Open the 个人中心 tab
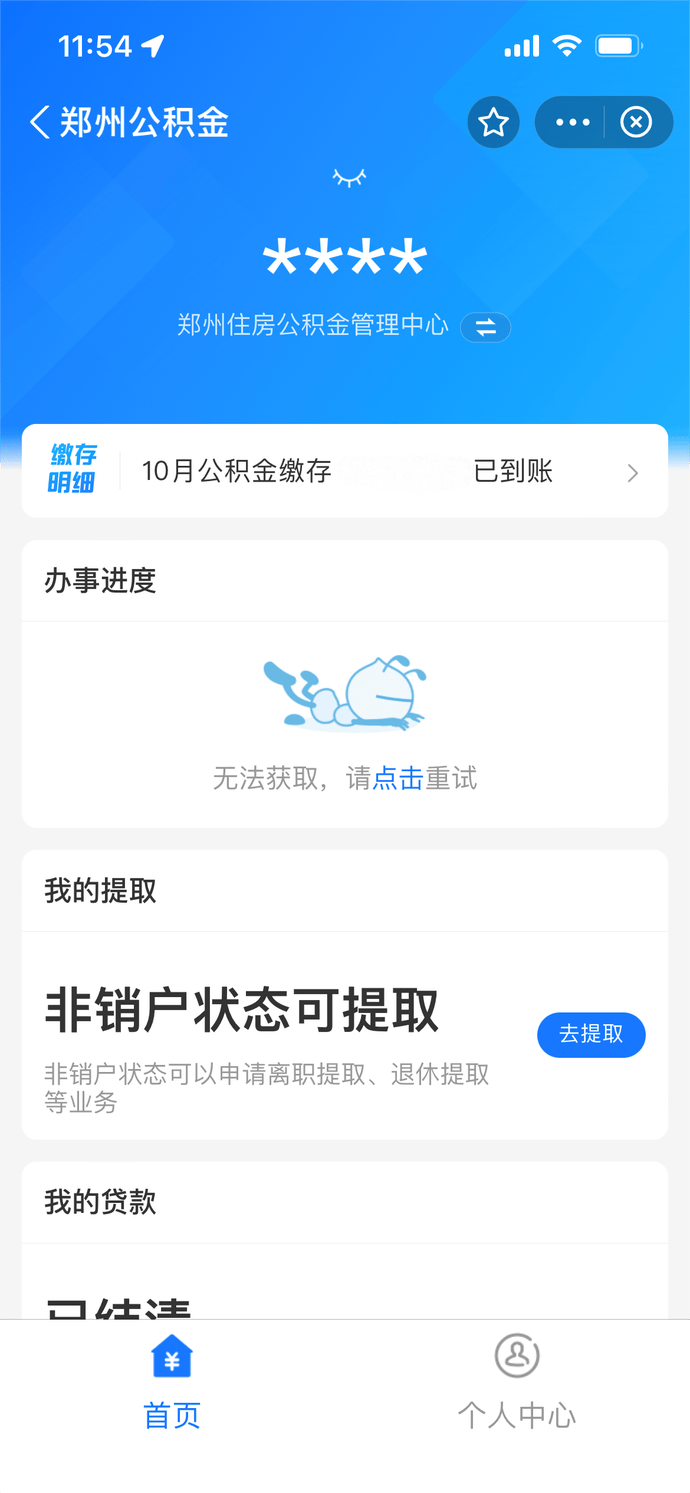This screenshot has width=690, height=1493. pyautogui.click(x=517, y=1381)
